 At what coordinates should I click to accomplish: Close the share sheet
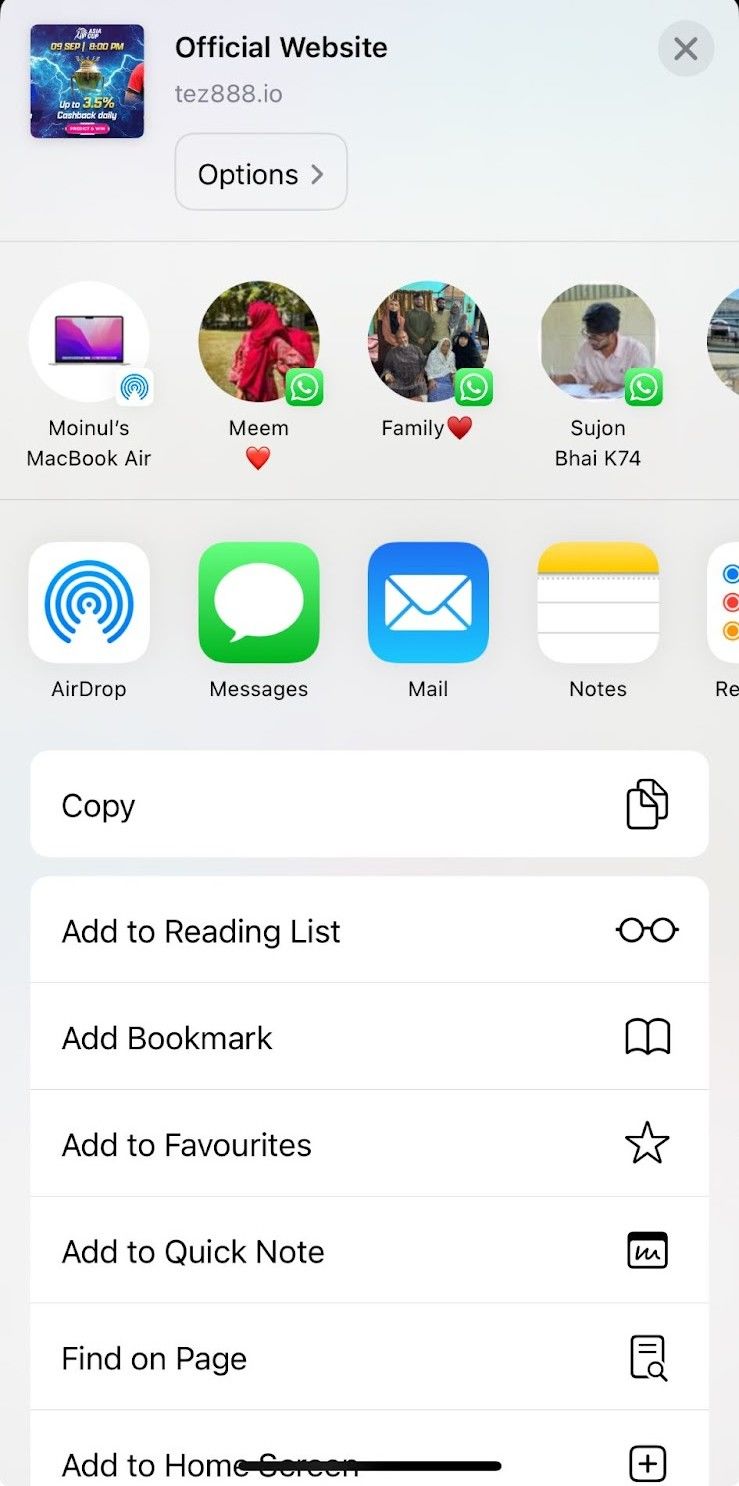[x=685, y=49]
